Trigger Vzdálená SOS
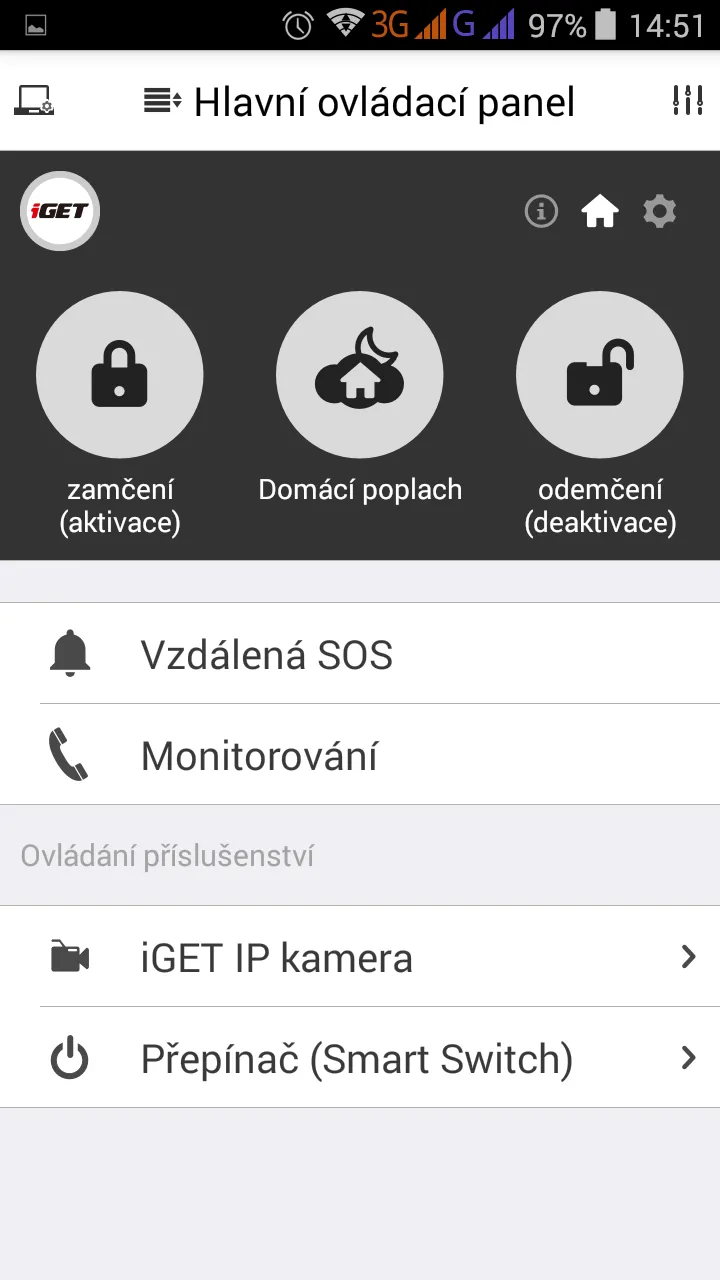Viewport: 720px width, 1280px height. pyautogui.click(x=360, y=654)
